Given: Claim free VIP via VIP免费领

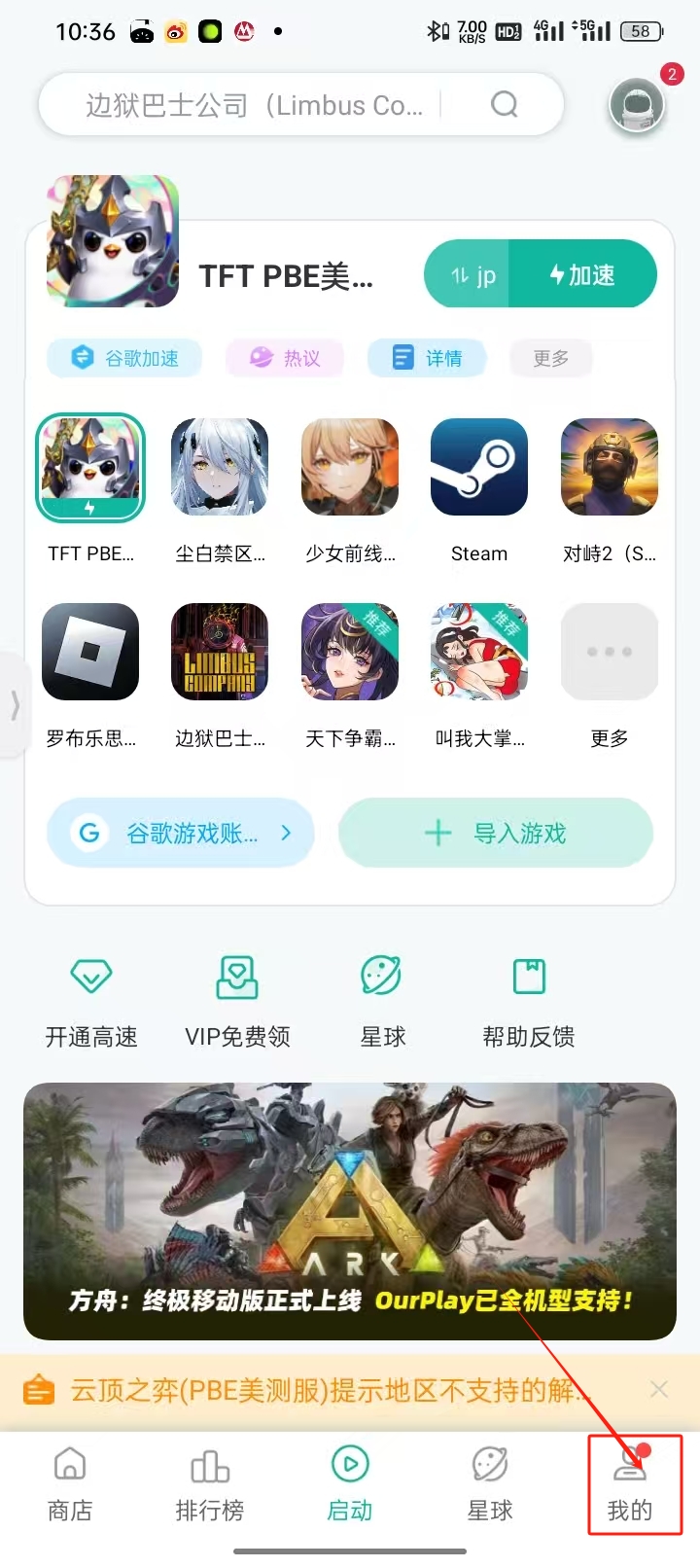Looking at the screenshot, I should 237,1000.
